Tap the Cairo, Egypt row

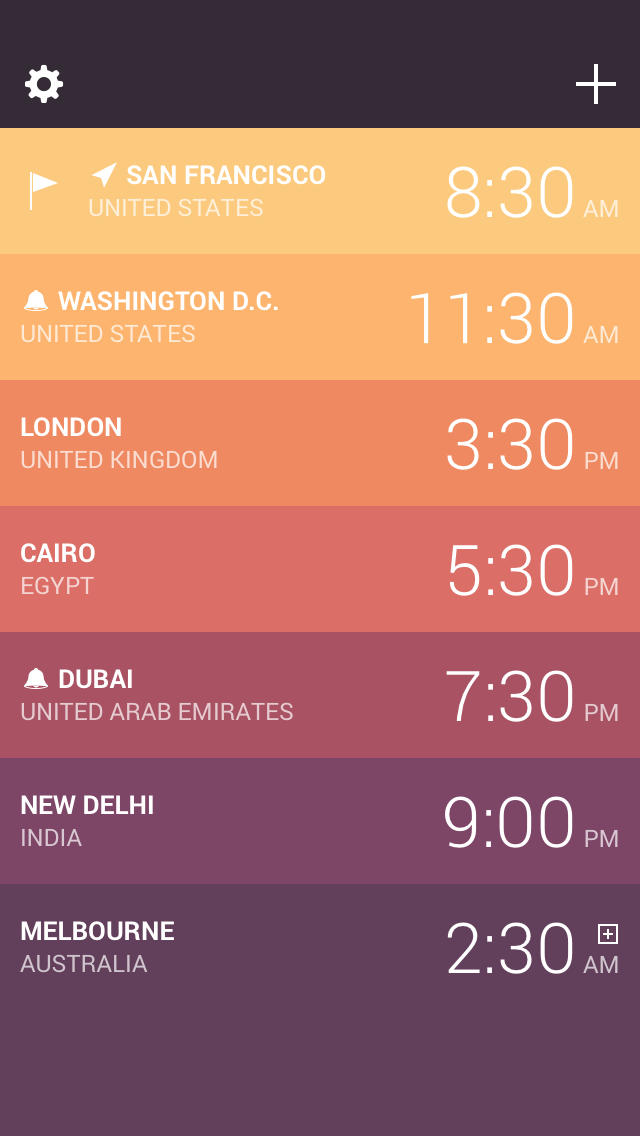[x=320, y=569]
